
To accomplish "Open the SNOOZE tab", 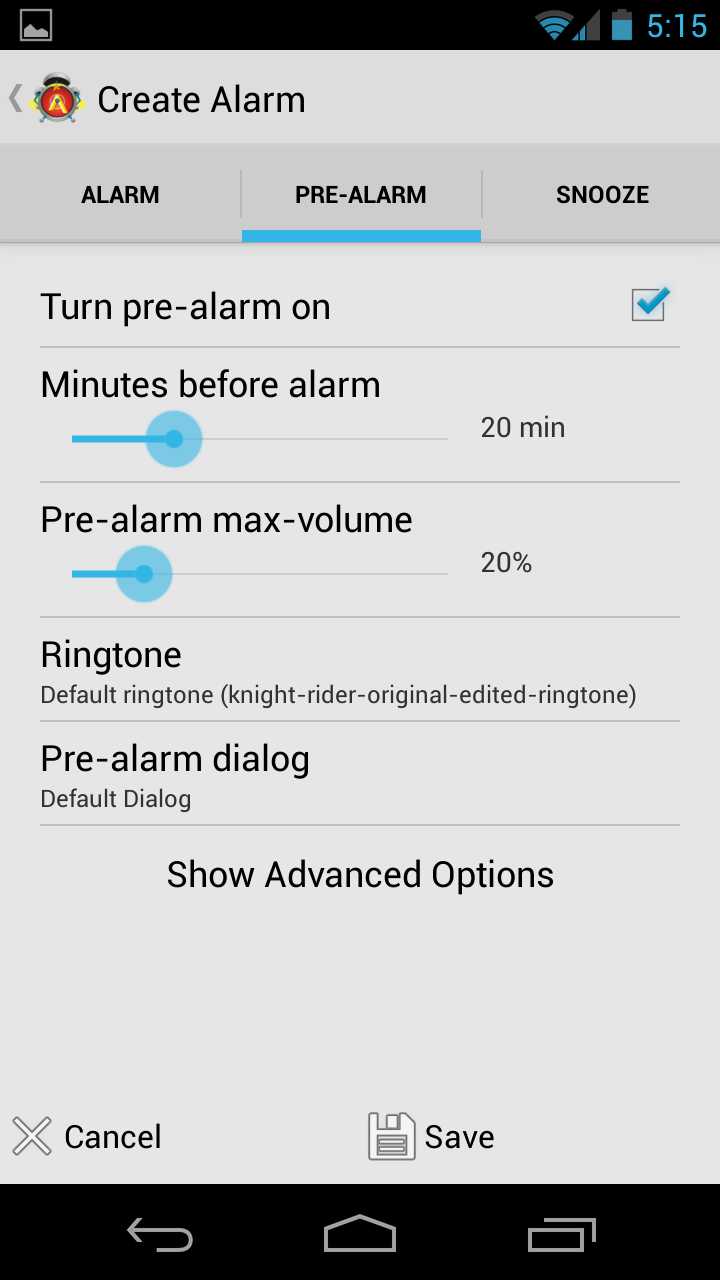I will [x=602, y=194].
